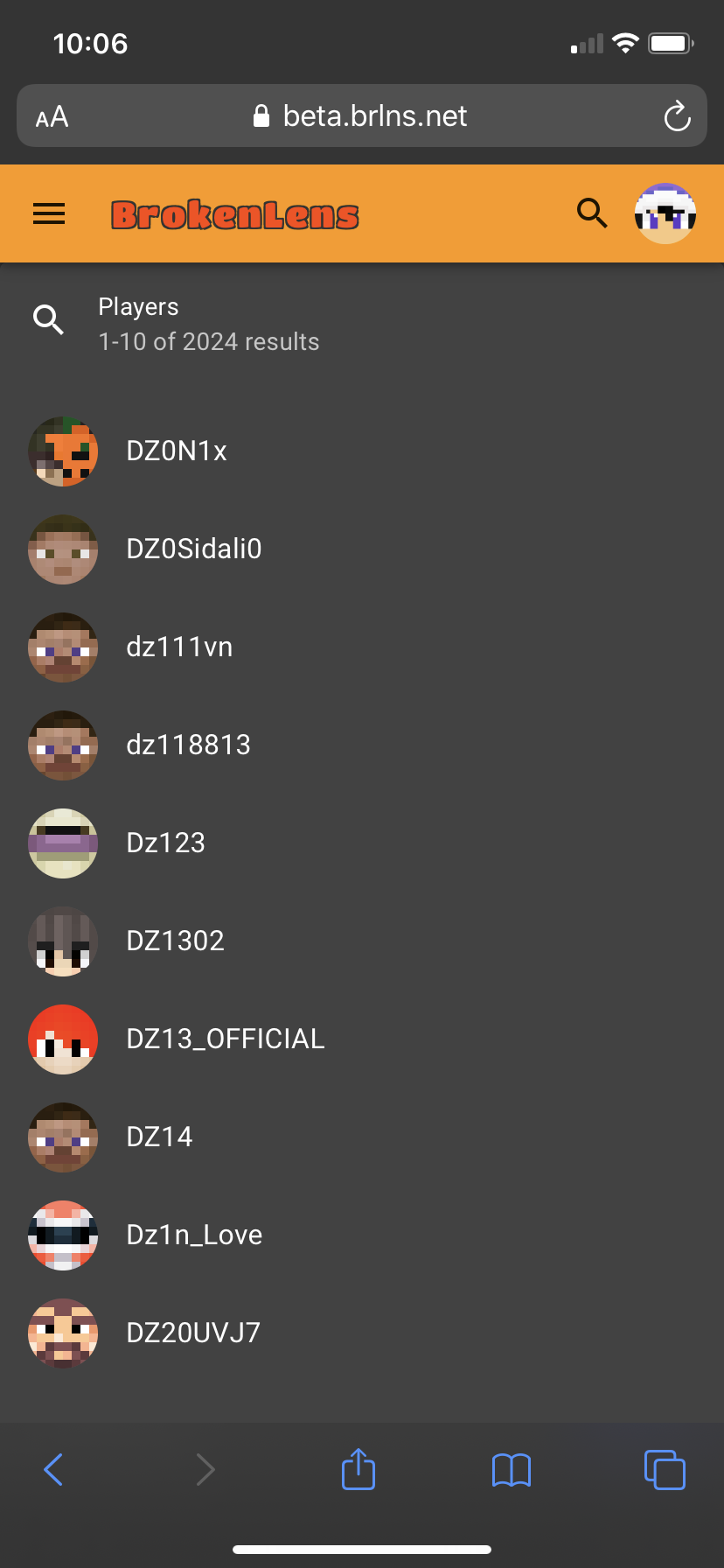The image size is (724, 1568).
Task: Open DZ13_OFFICIAL player page
Action: tap(362, 1039)
